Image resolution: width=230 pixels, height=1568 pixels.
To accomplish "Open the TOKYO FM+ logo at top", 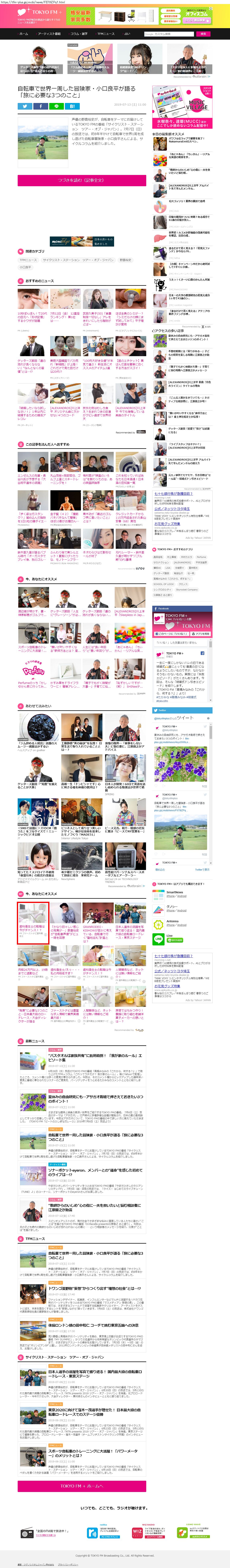I will tap(40, 12).
